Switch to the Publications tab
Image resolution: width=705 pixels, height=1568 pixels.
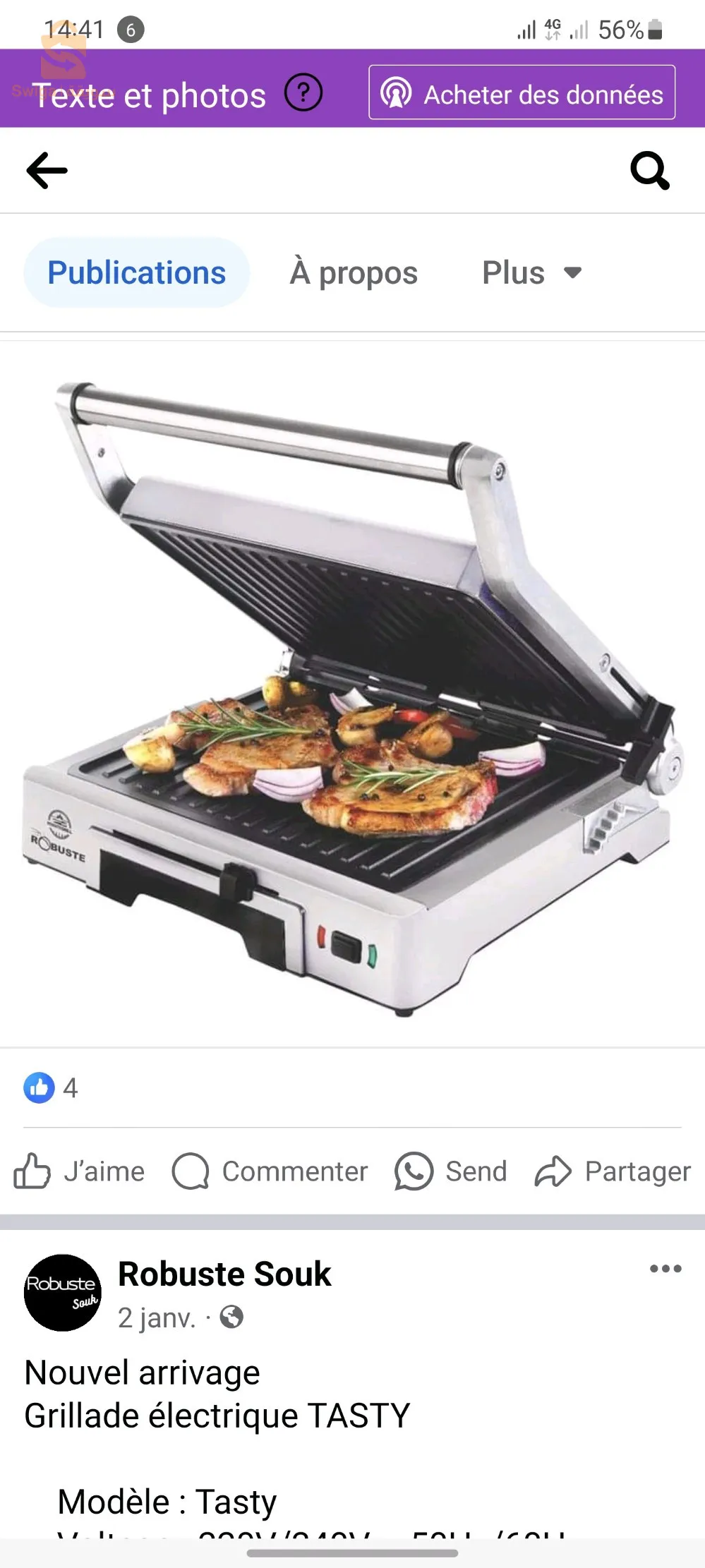click(136, 272)
